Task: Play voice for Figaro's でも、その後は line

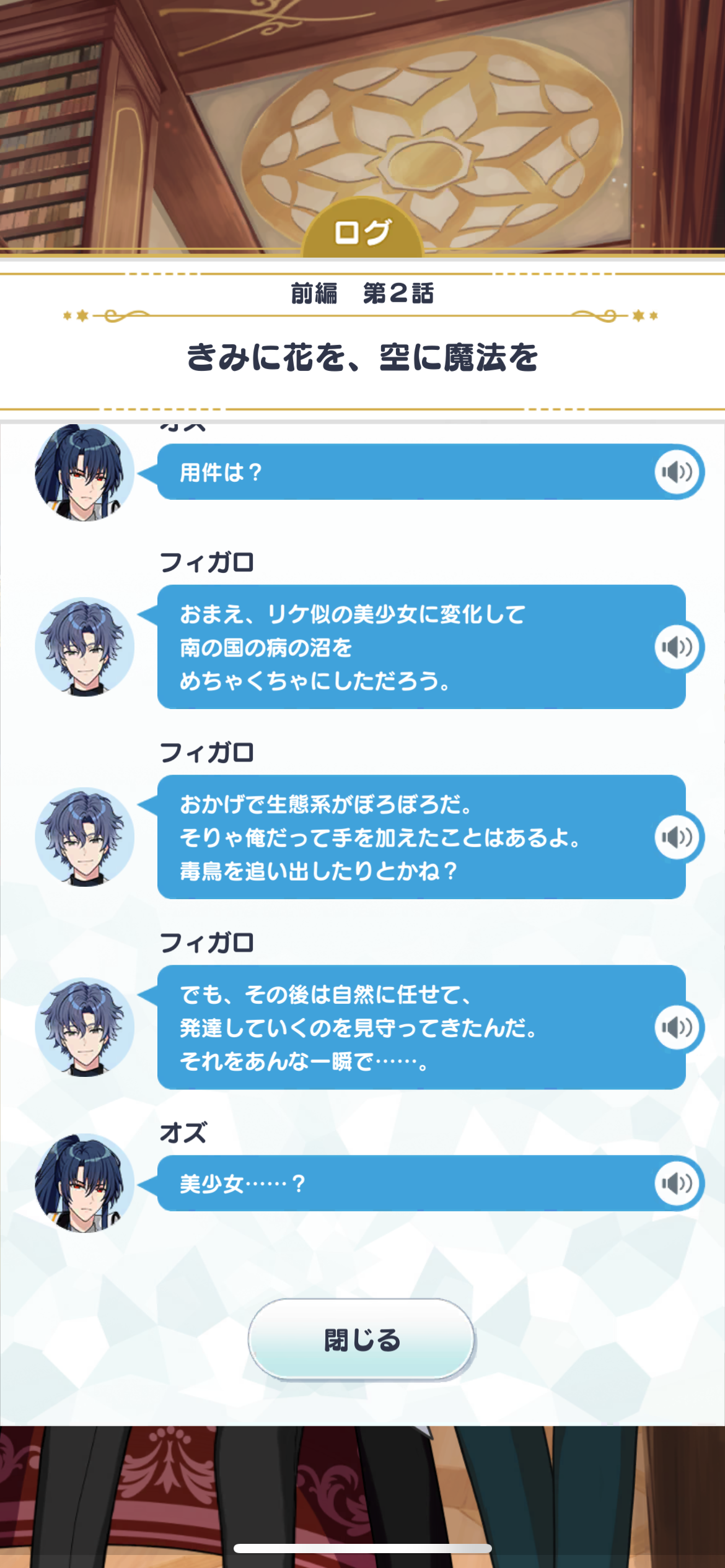Action: coord(677,1027)
